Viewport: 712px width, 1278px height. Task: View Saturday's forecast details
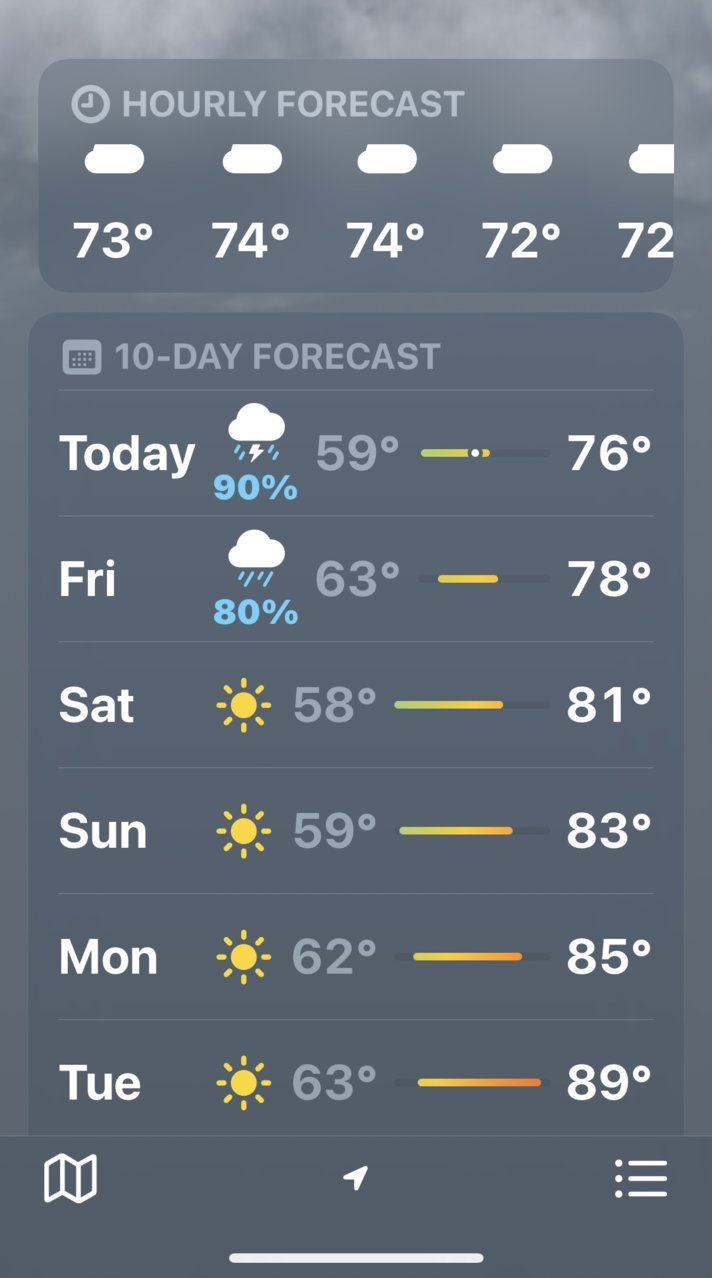(x=356, y=705)
